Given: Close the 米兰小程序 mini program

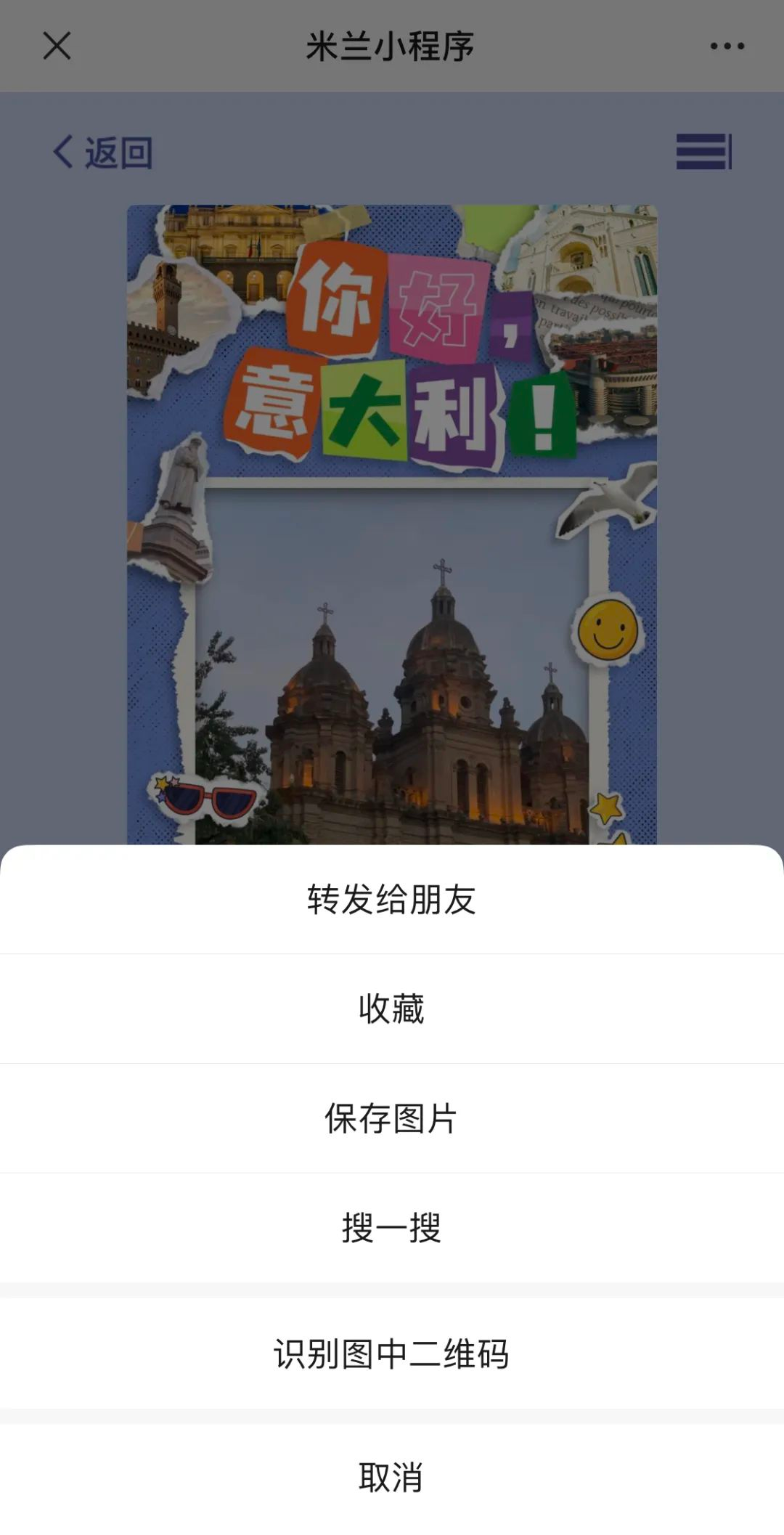Looking at the screenshot, I should pos(57,46).
